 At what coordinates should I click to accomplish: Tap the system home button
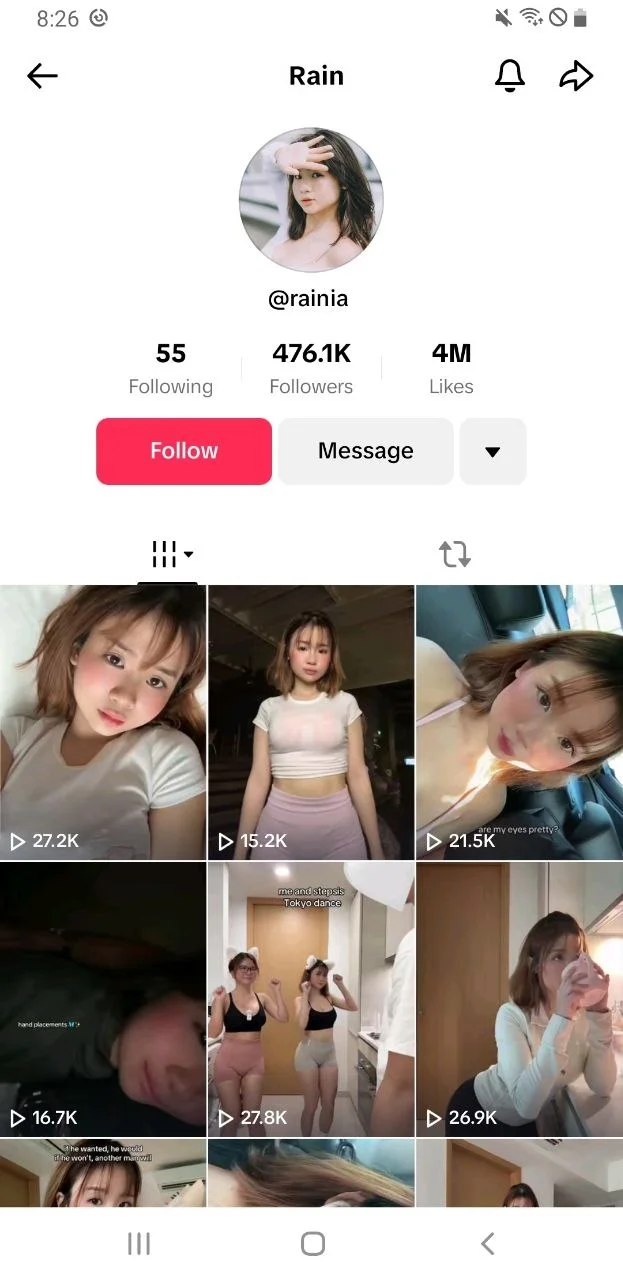click(312, 1243)
